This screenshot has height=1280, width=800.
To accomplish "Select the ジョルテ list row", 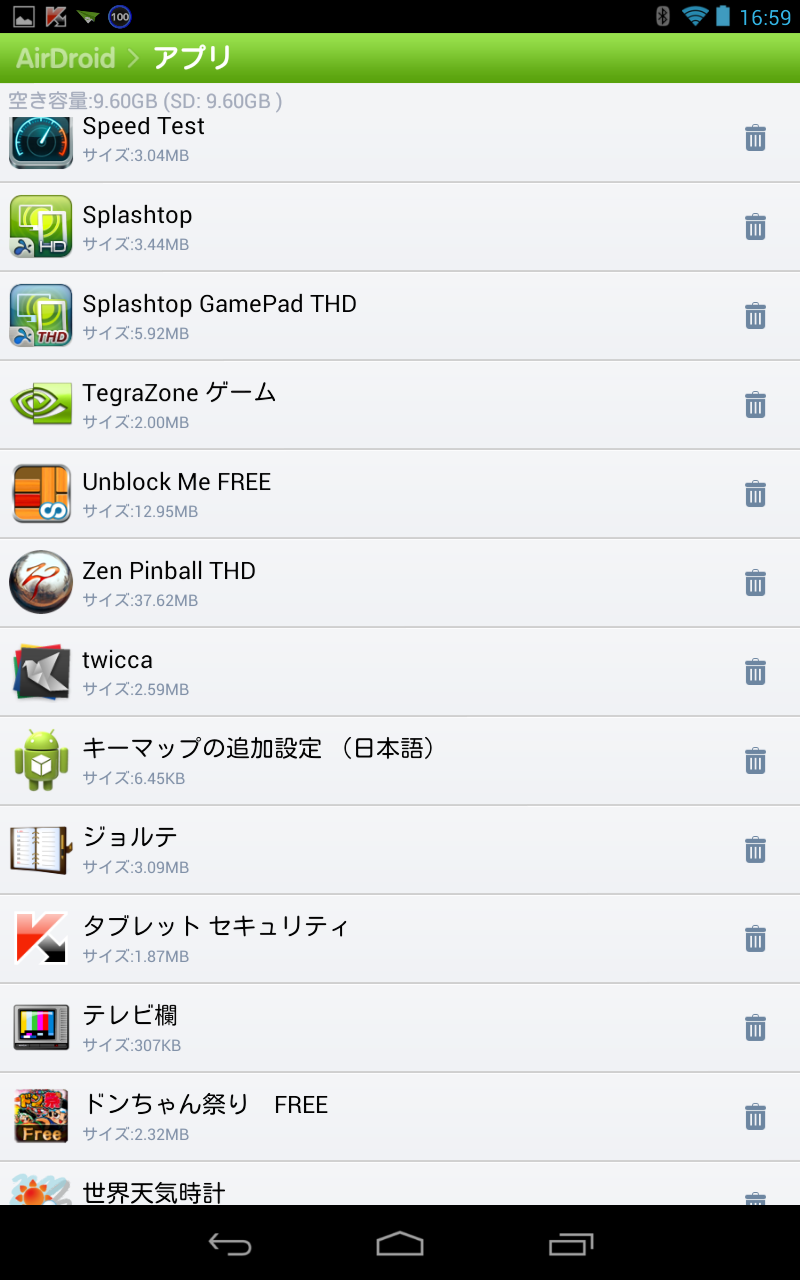I will tap(350, 850).
